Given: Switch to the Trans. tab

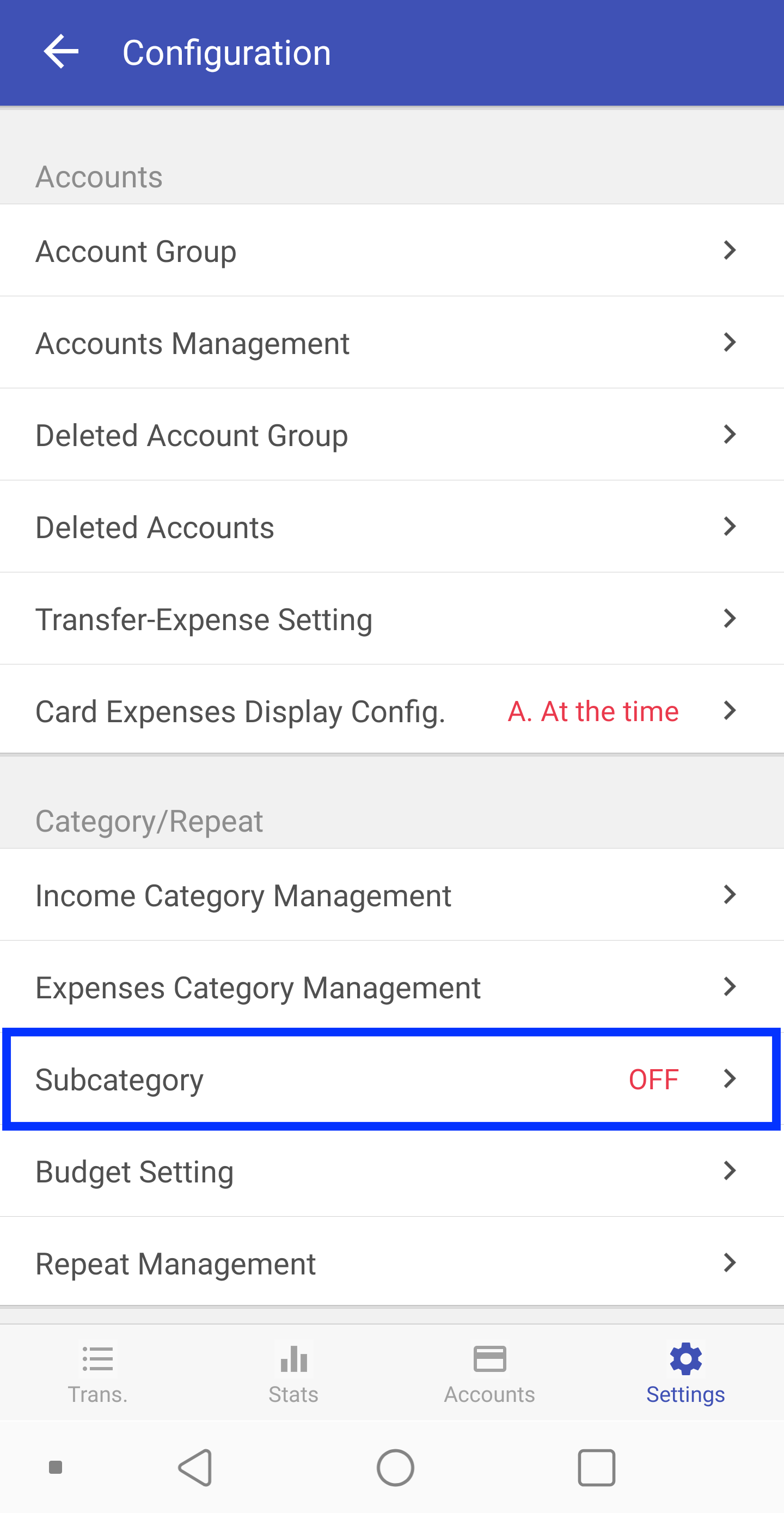Looking at the screenshot, I should pyautogui.click(x=98, y=1373).
